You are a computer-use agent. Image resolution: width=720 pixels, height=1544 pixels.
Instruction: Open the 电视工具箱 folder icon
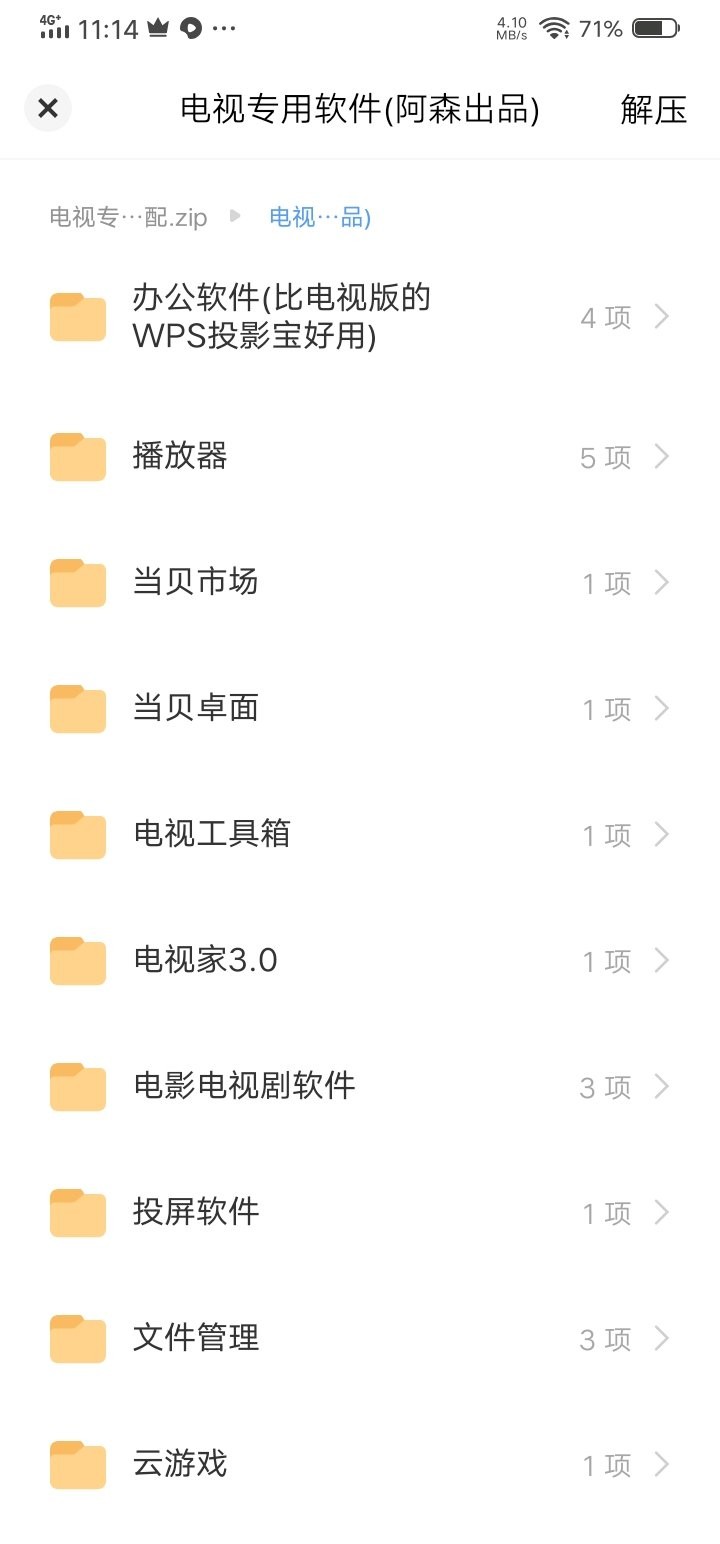[77, 835]
